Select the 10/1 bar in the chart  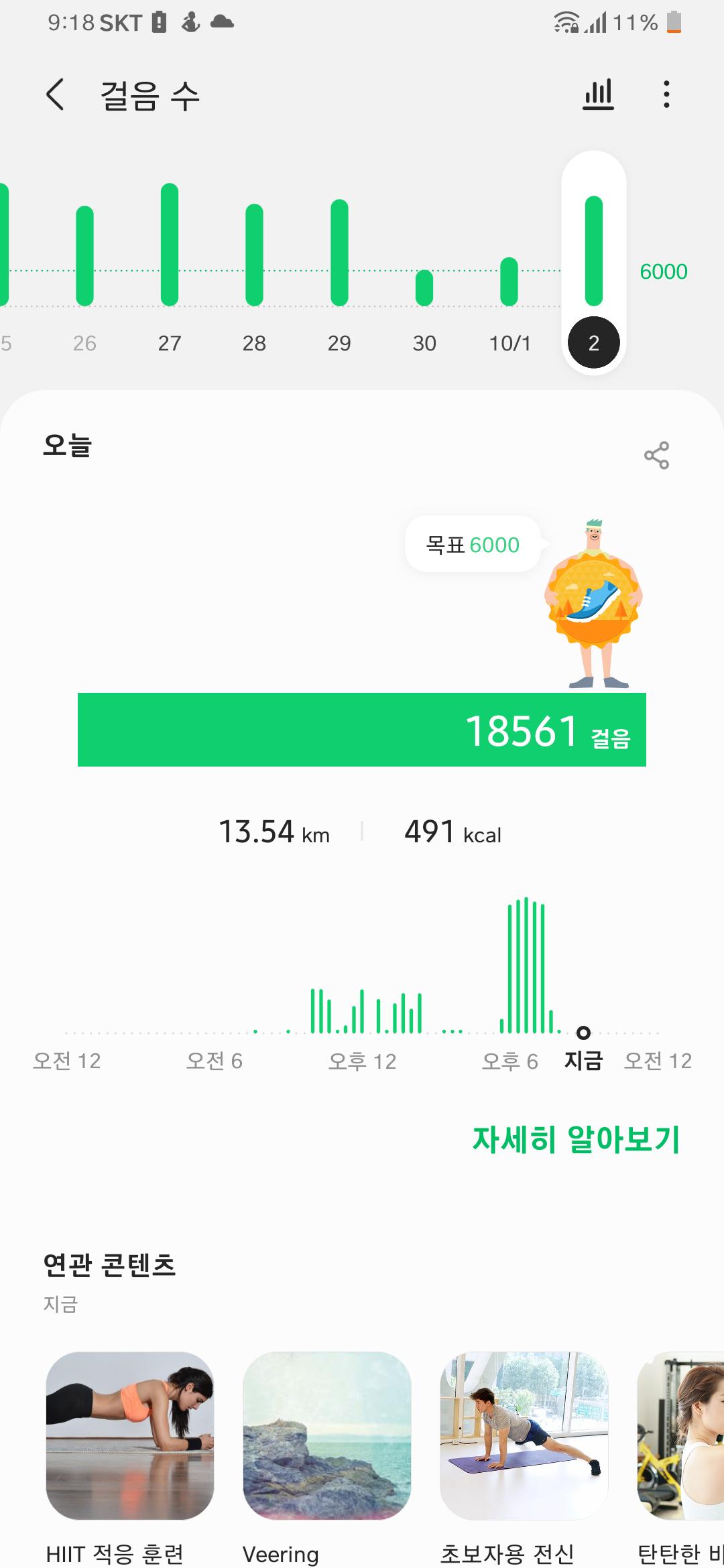pos(509,282)
